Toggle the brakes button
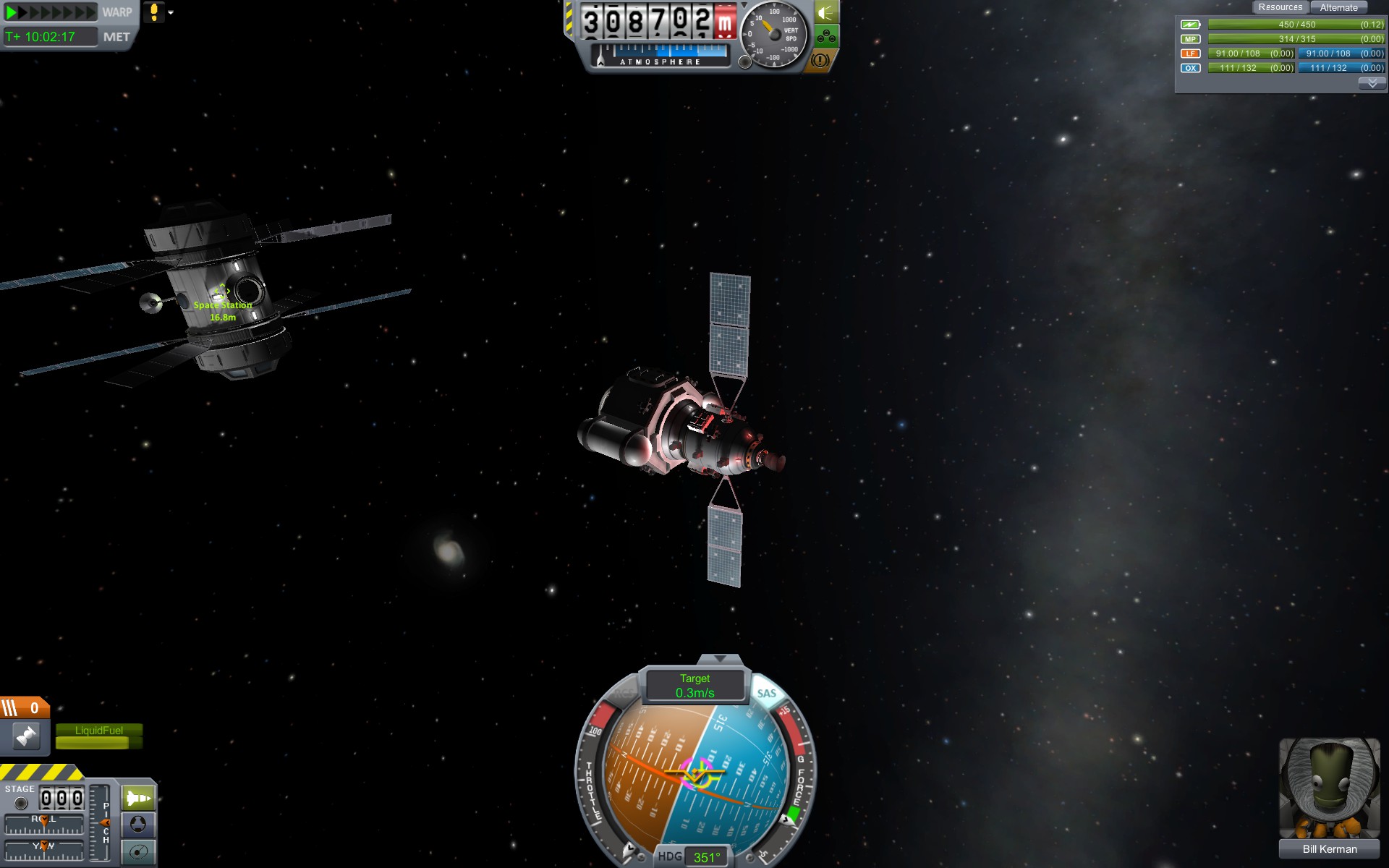The height and width of the screenshot is (868, 1389). coord(820,61)
